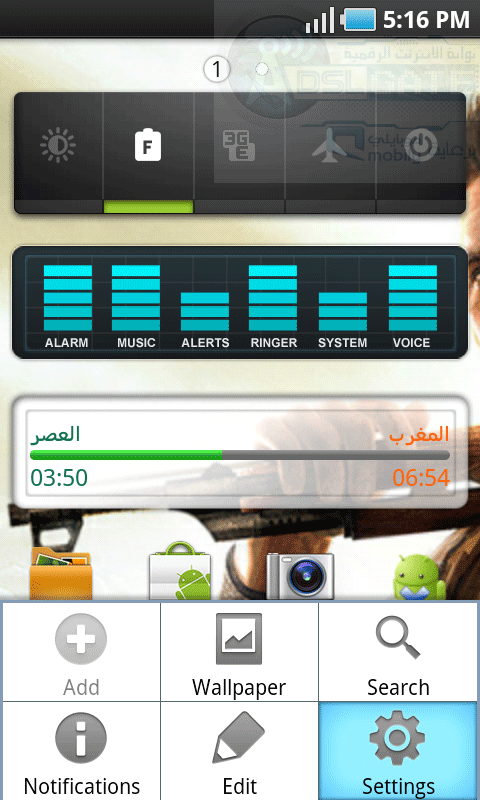This screenshot has height=800, width=480.
Task: Open Settings from the options menu
Action: [x=398, y=751]
